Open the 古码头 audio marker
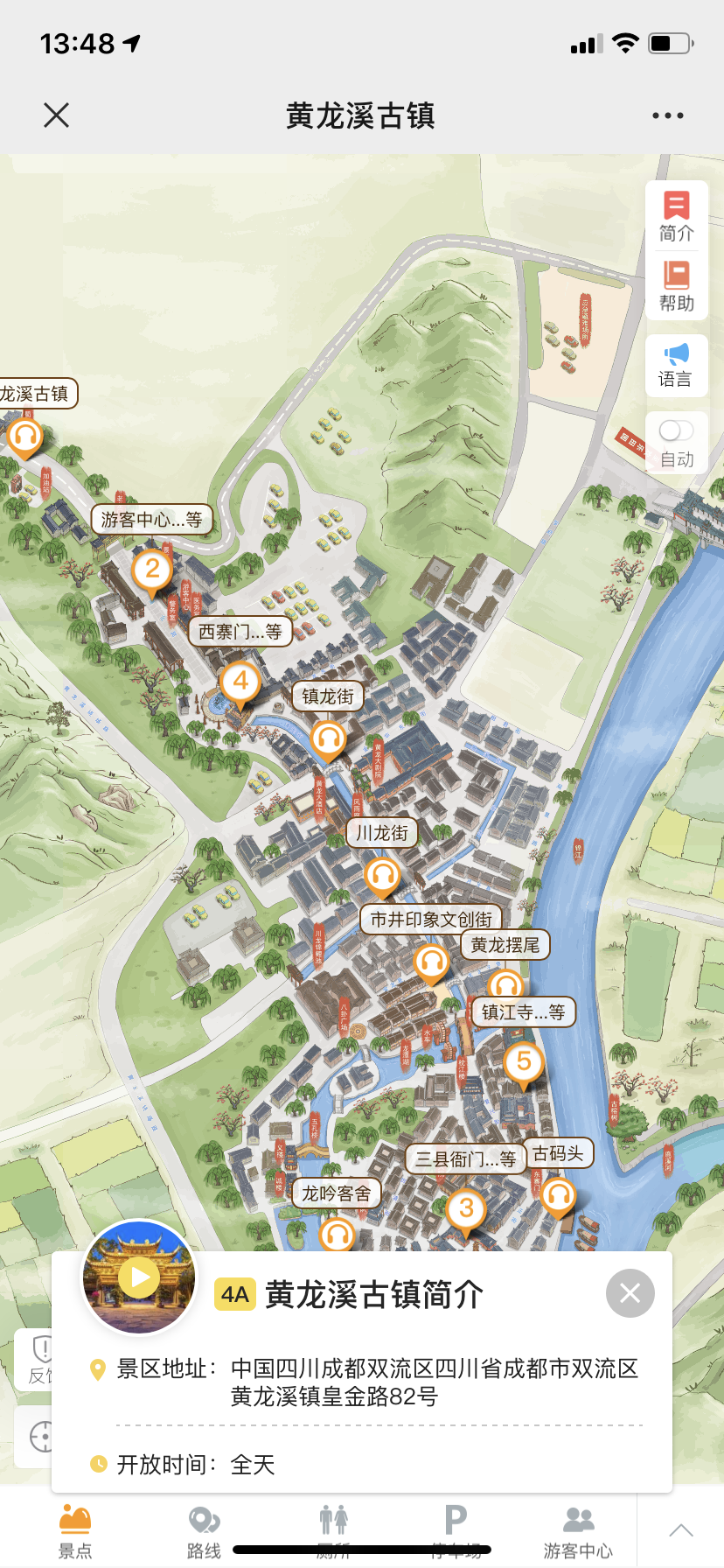Image resolution: width=724 pixels, height=1568 pixels. click(x=558, y=1195)
